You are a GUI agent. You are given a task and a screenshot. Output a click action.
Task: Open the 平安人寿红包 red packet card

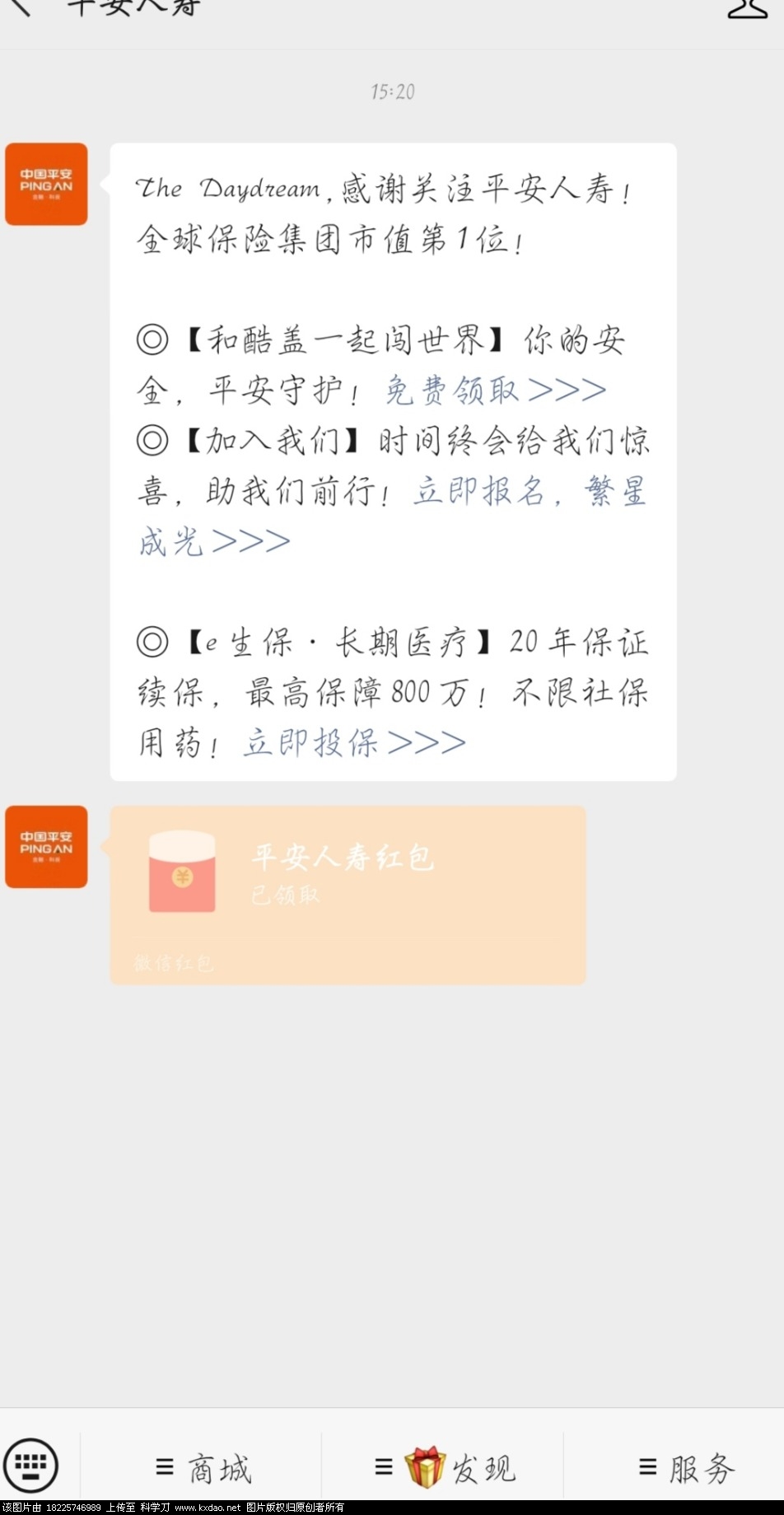pyautogui.click(x=348, y=894)
